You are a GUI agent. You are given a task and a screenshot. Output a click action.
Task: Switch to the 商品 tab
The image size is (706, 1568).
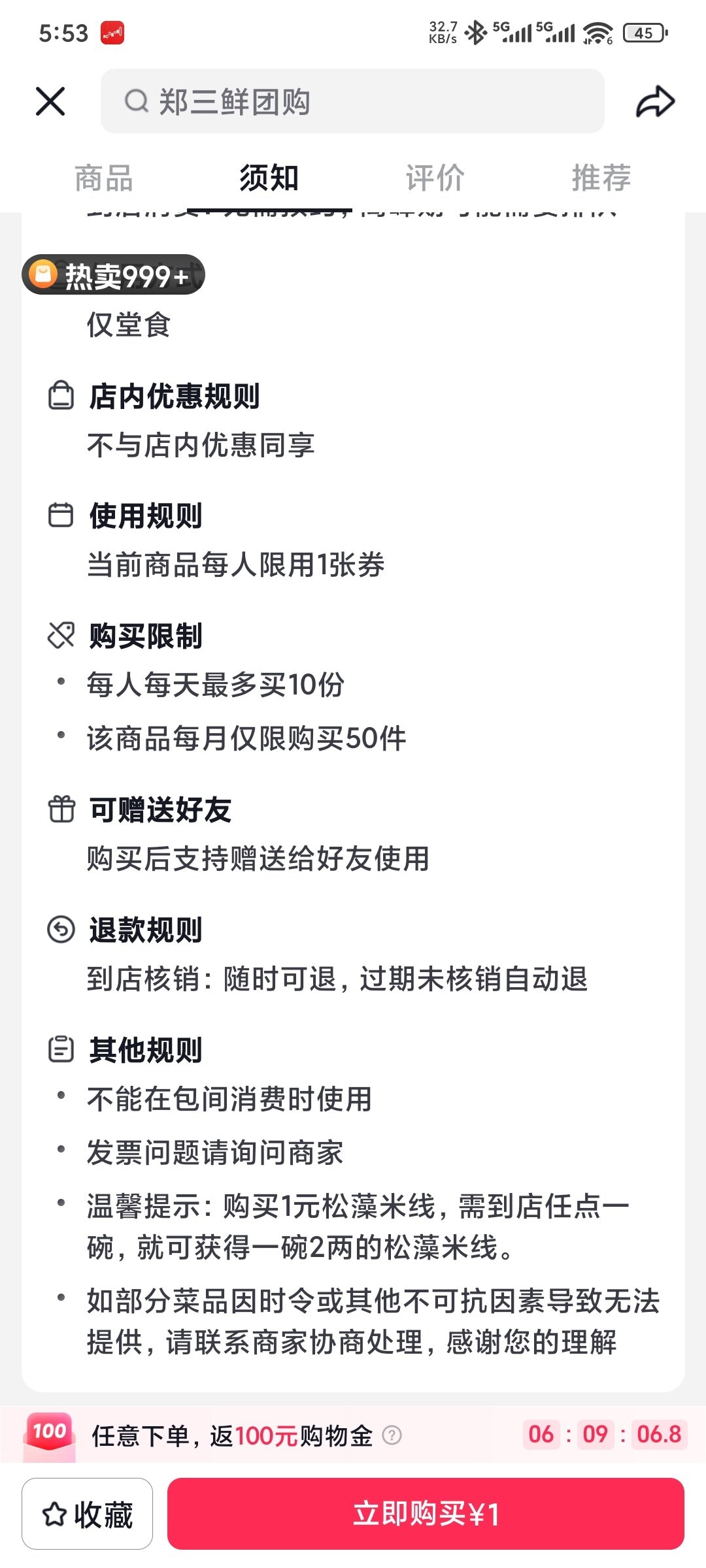pyautogui.click(x=104, y=178)
